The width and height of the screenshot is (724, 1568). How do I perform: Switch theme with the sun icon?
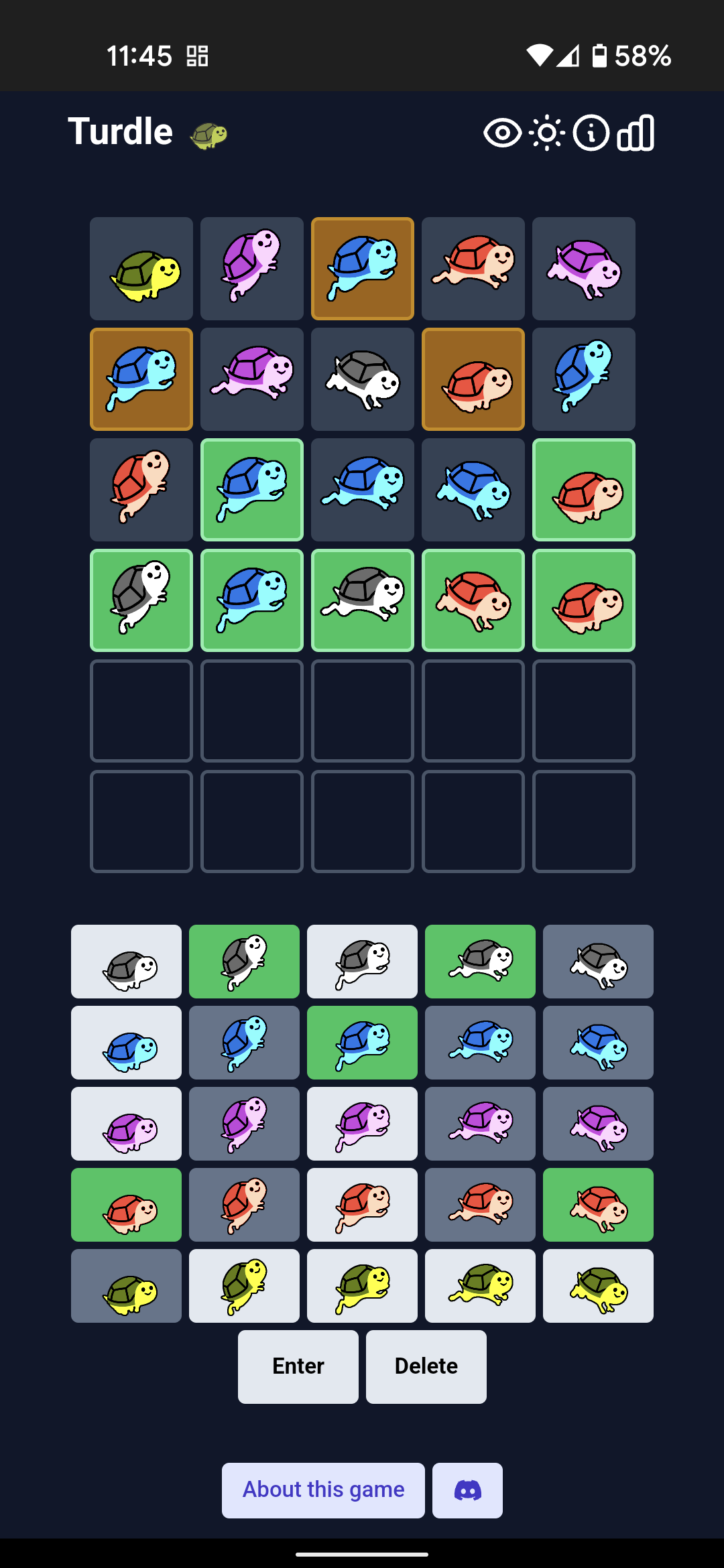pyautogui.click(x=547, y=133)
